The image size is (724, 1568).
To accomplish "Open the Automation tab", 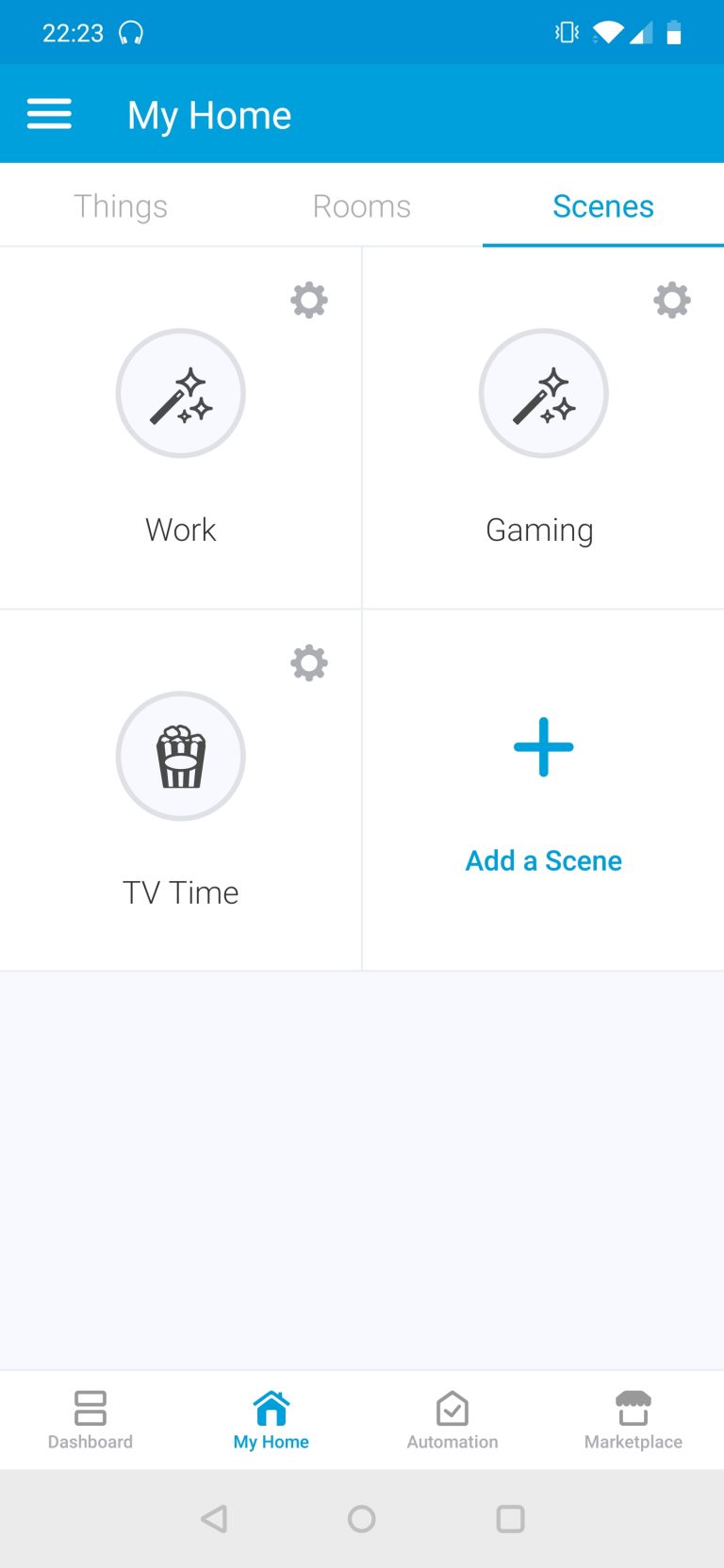I will [452, 1420].
